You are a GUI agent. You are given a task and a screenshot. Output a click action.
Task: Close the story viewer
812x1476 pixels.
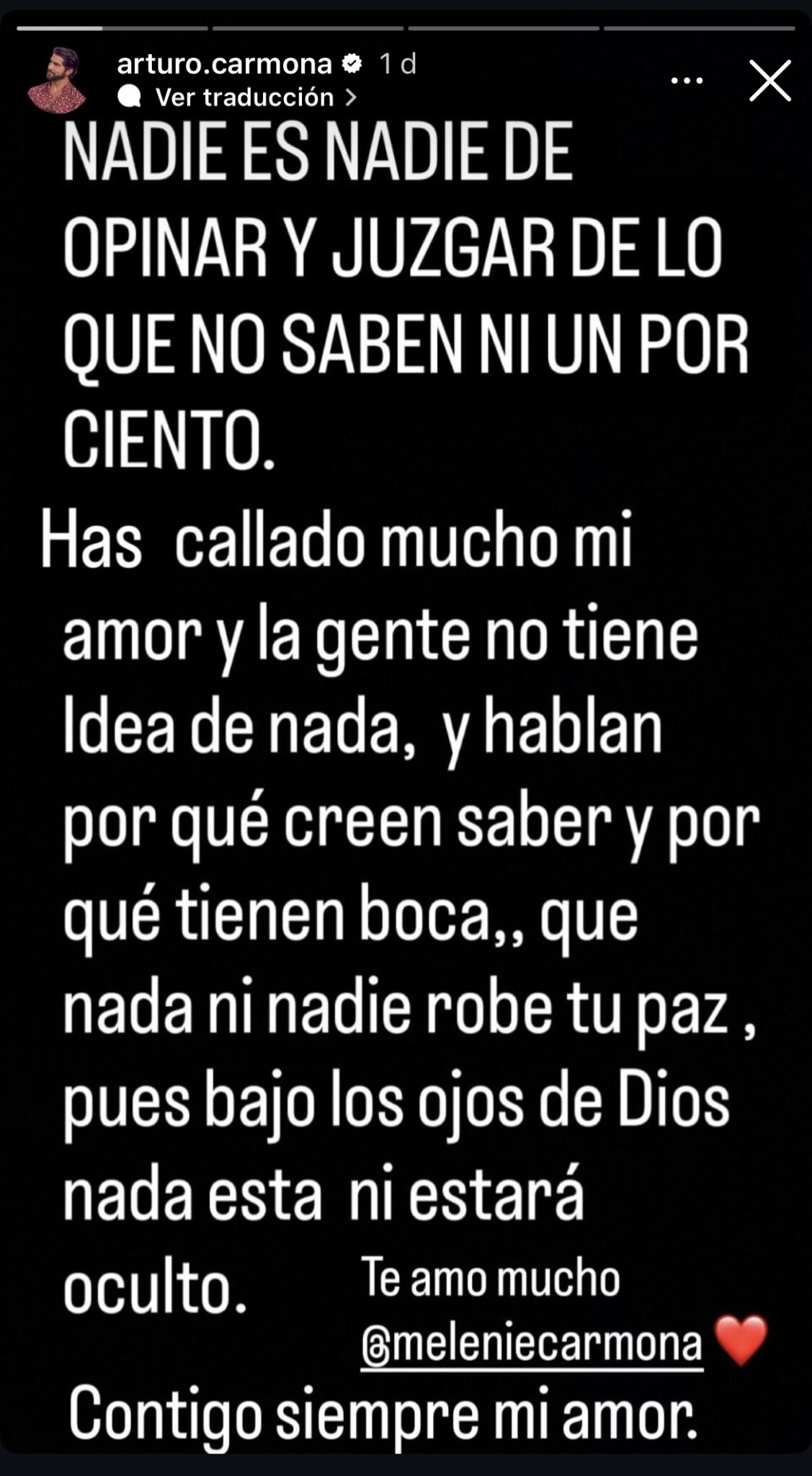tap(769, 80)
